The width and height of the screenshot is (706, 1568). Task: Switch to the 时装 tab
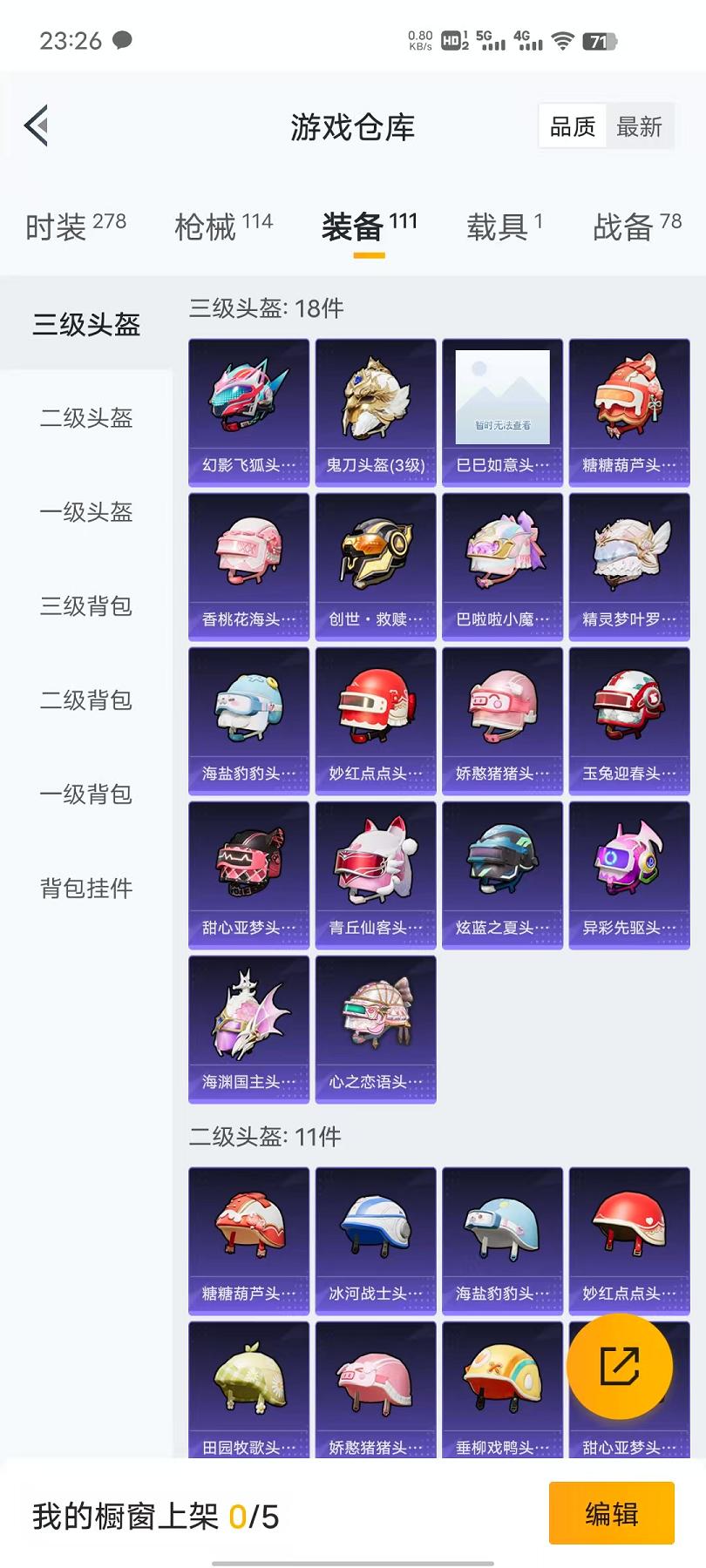76,226
